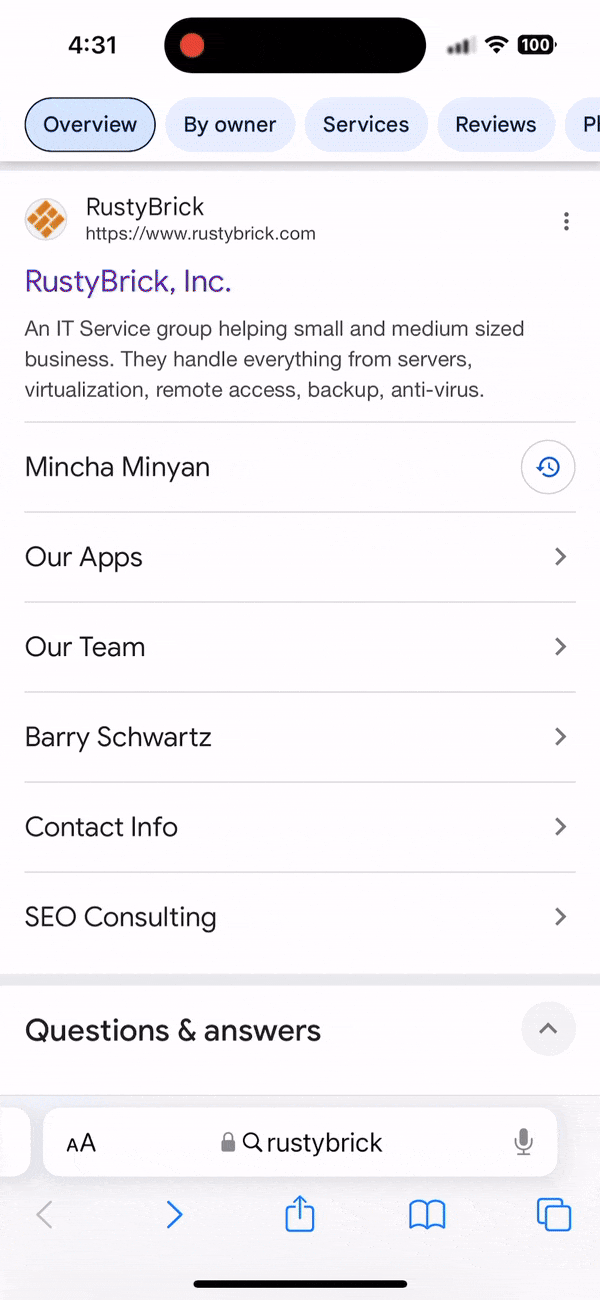Open the Barry Schwartz sitelink
Screen dimensions: 600x1300
pyautogui.click(x=118, y=737)
